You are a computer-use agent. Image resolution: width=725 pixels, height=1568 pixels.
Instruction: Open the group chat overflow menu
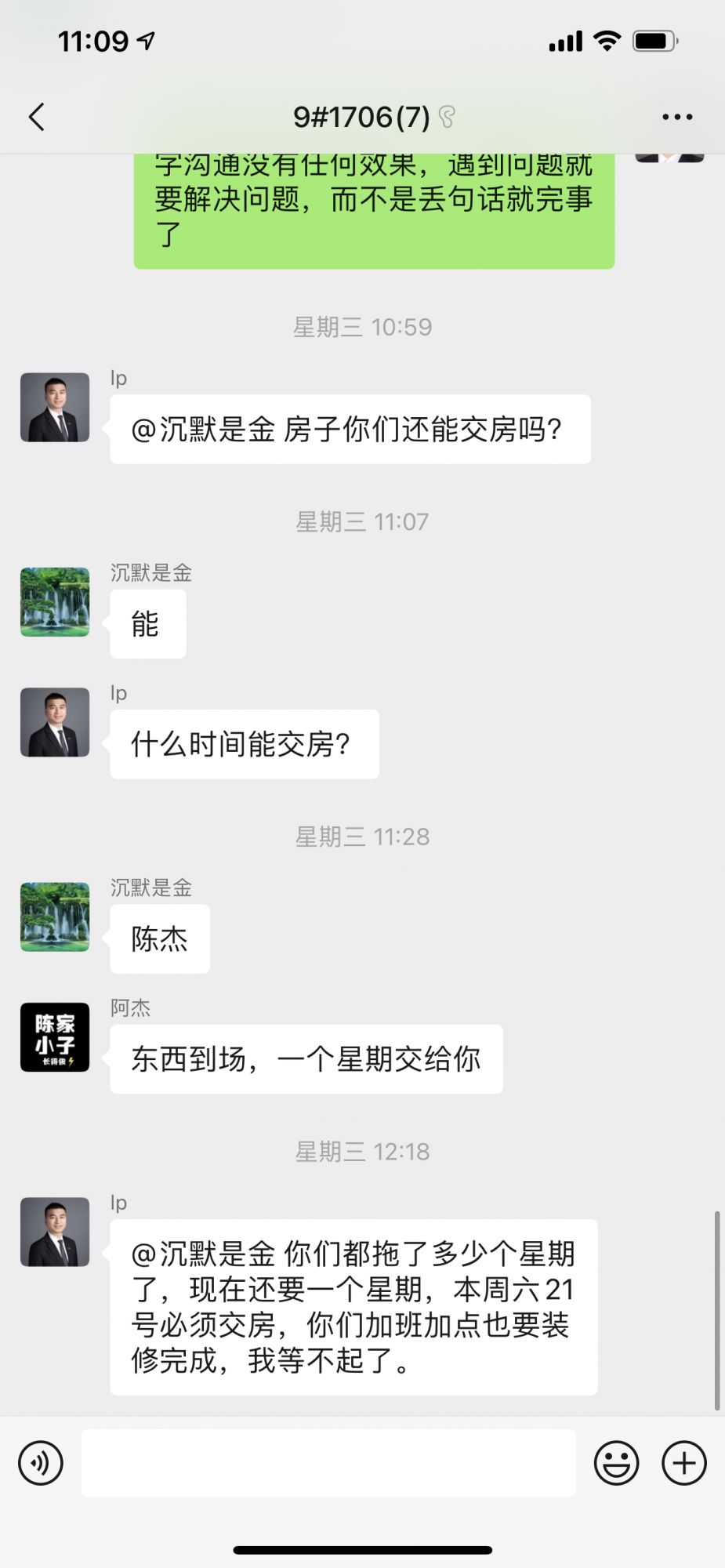tap(677, 117)
